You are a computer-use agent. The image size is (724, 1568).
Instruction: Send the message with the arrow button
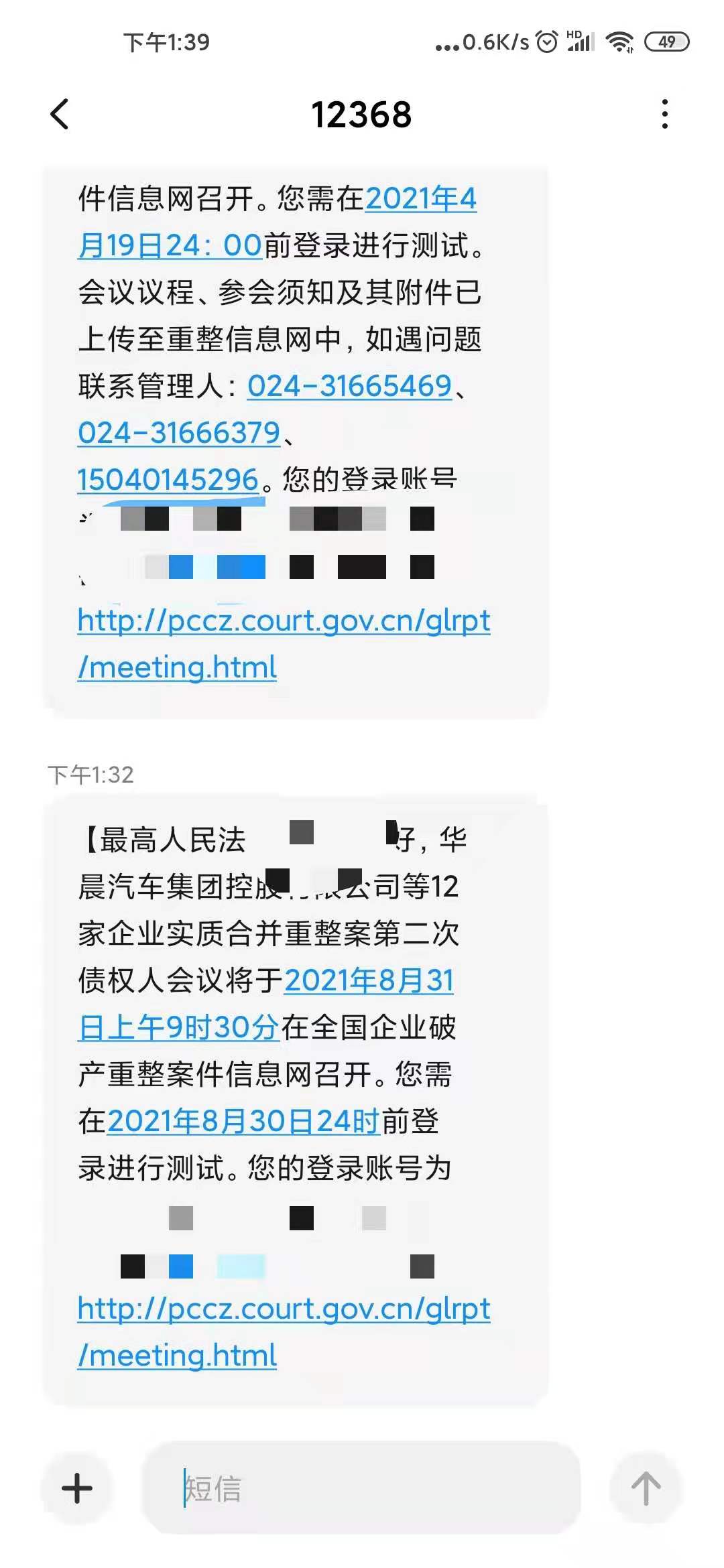646,1488
